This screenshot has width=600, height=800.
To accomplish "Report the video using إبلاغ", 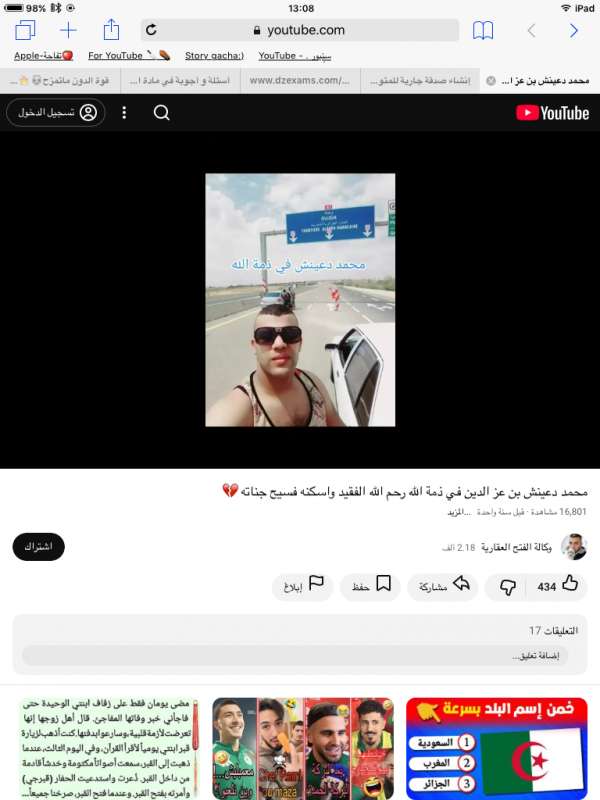I will pyautogui.click(x=303, y=586).
